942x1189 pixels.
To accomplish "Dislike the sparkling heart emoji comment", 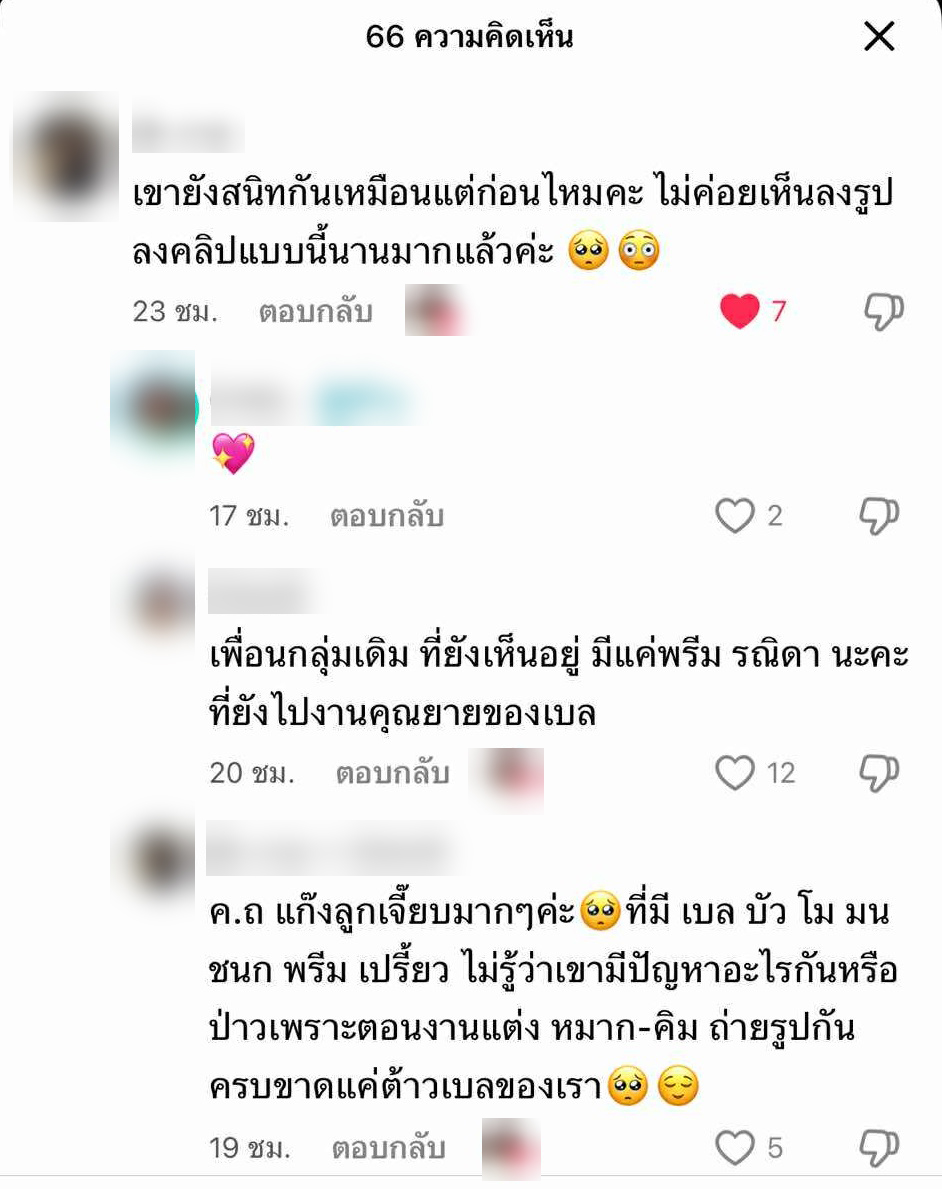I will click(x=880, y=516).
